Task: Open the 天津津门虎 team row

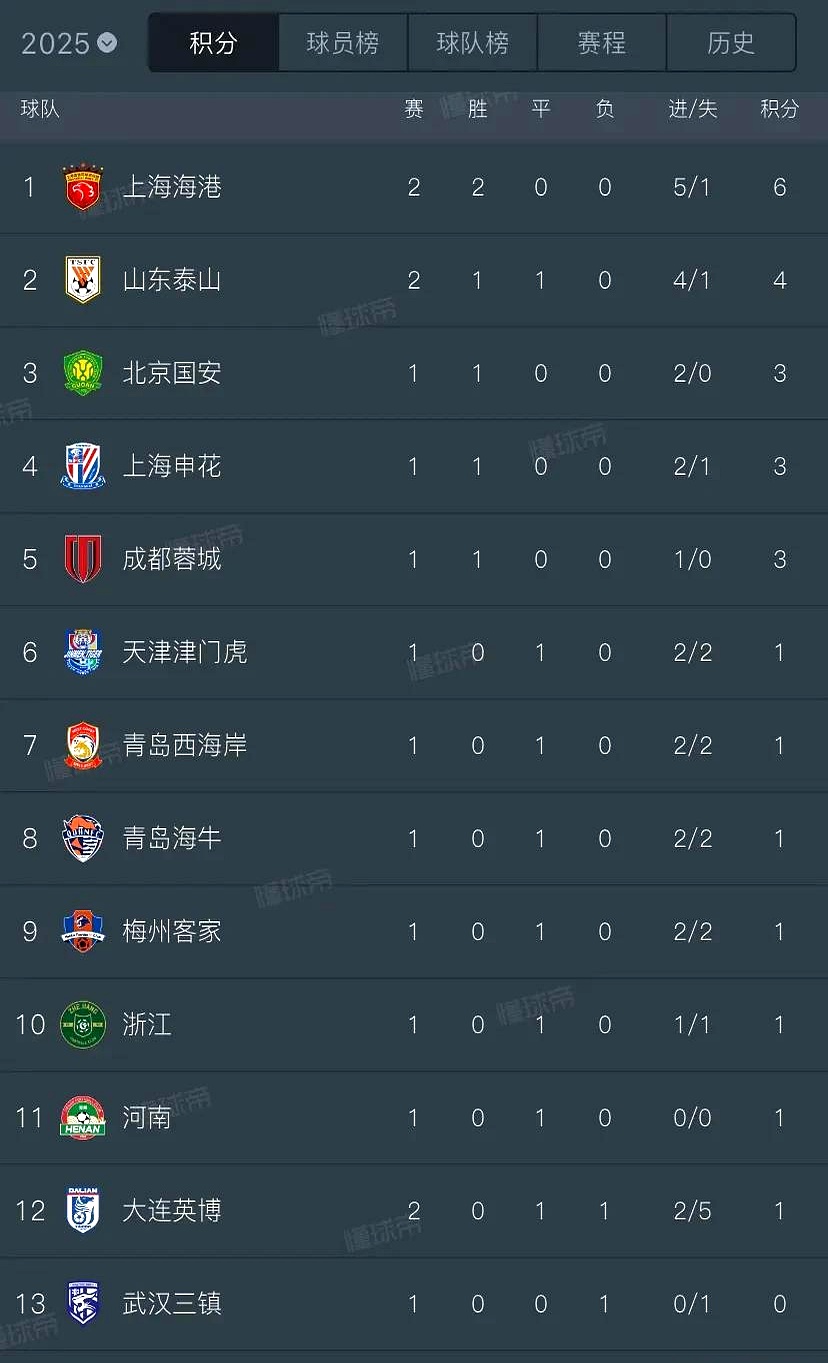Action: tap(184, 652)
